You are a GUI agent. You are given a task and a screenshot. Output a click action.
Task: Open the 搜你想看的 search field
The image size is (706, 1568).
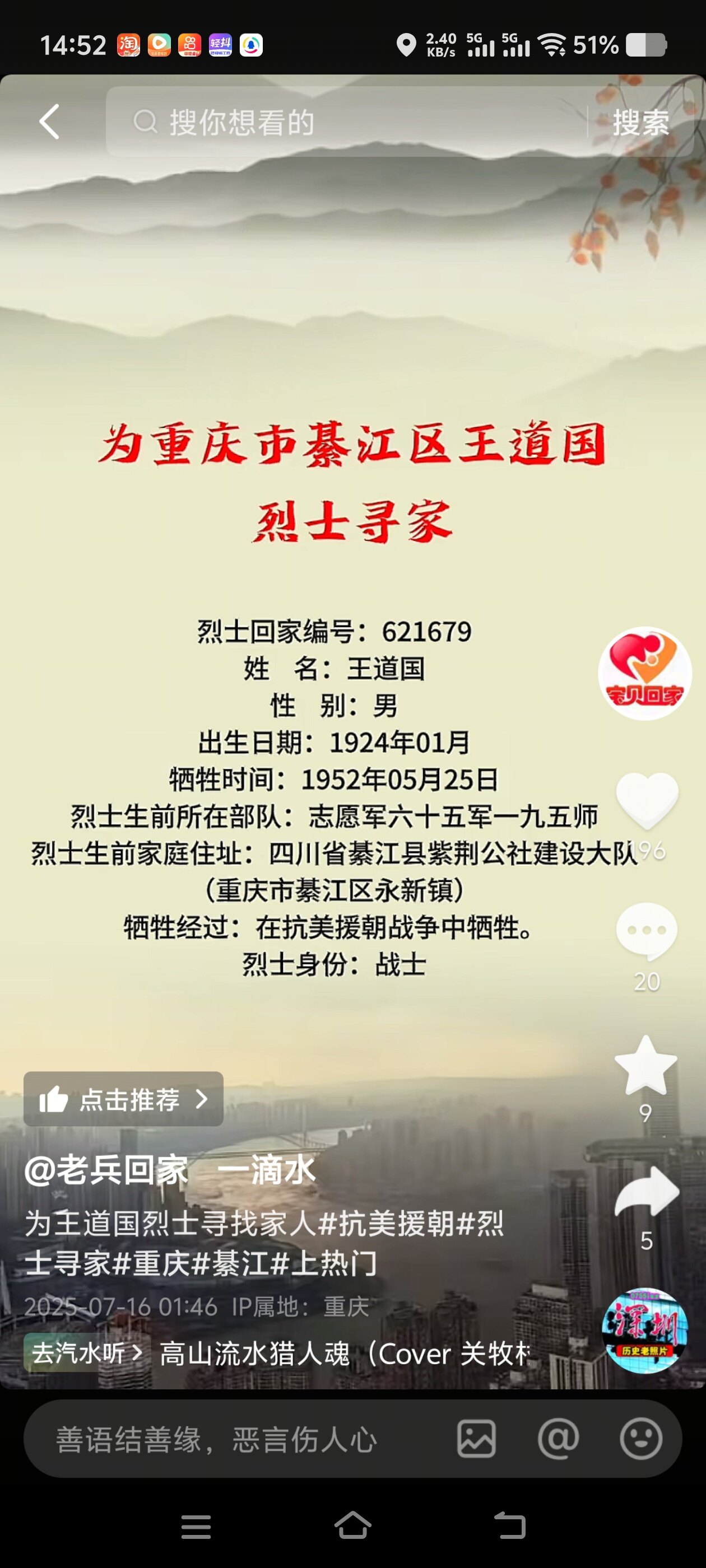341,122
